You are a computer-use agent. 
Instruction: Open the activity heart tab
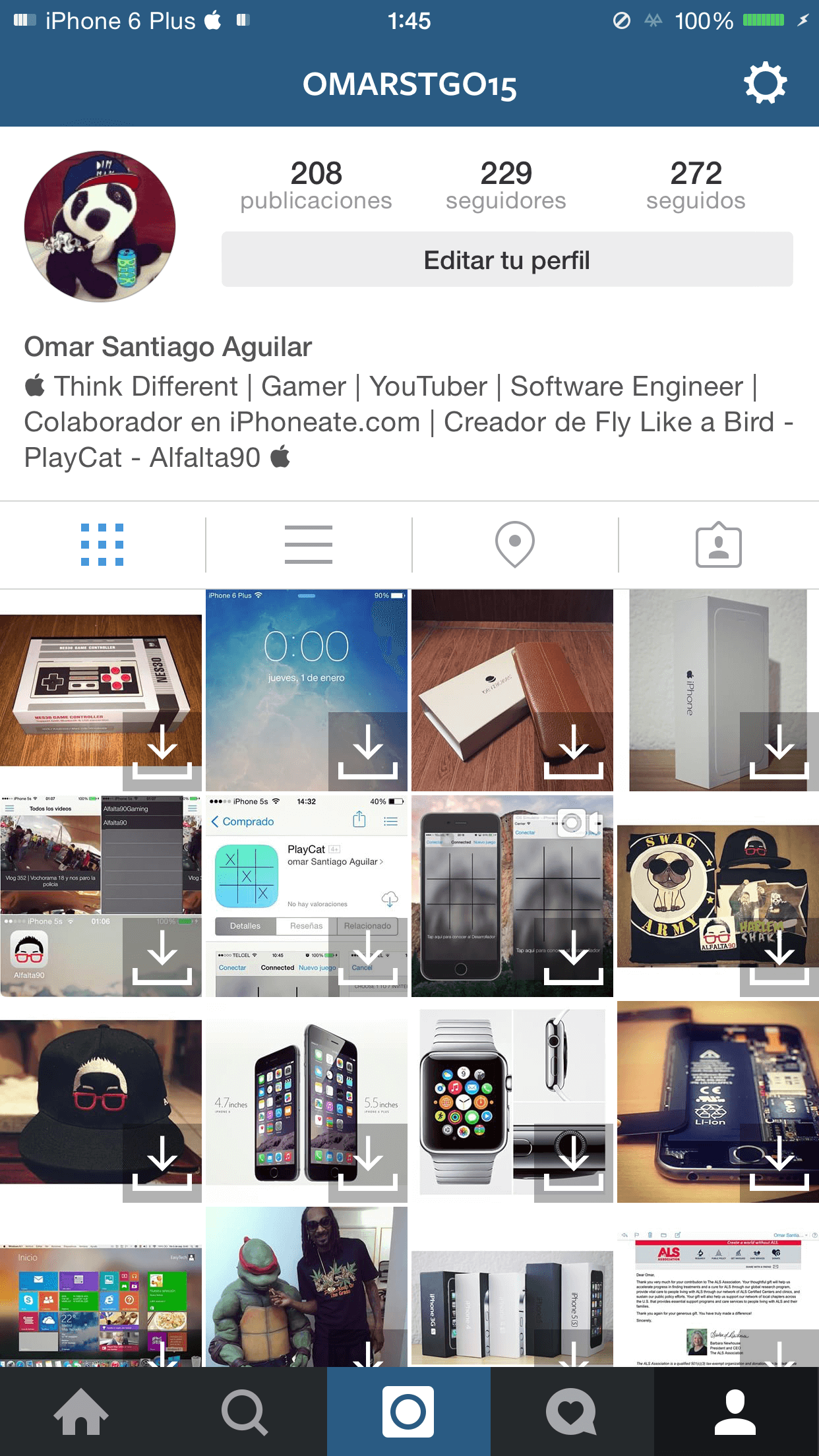pyautogui.click(x=571, y=1412)
